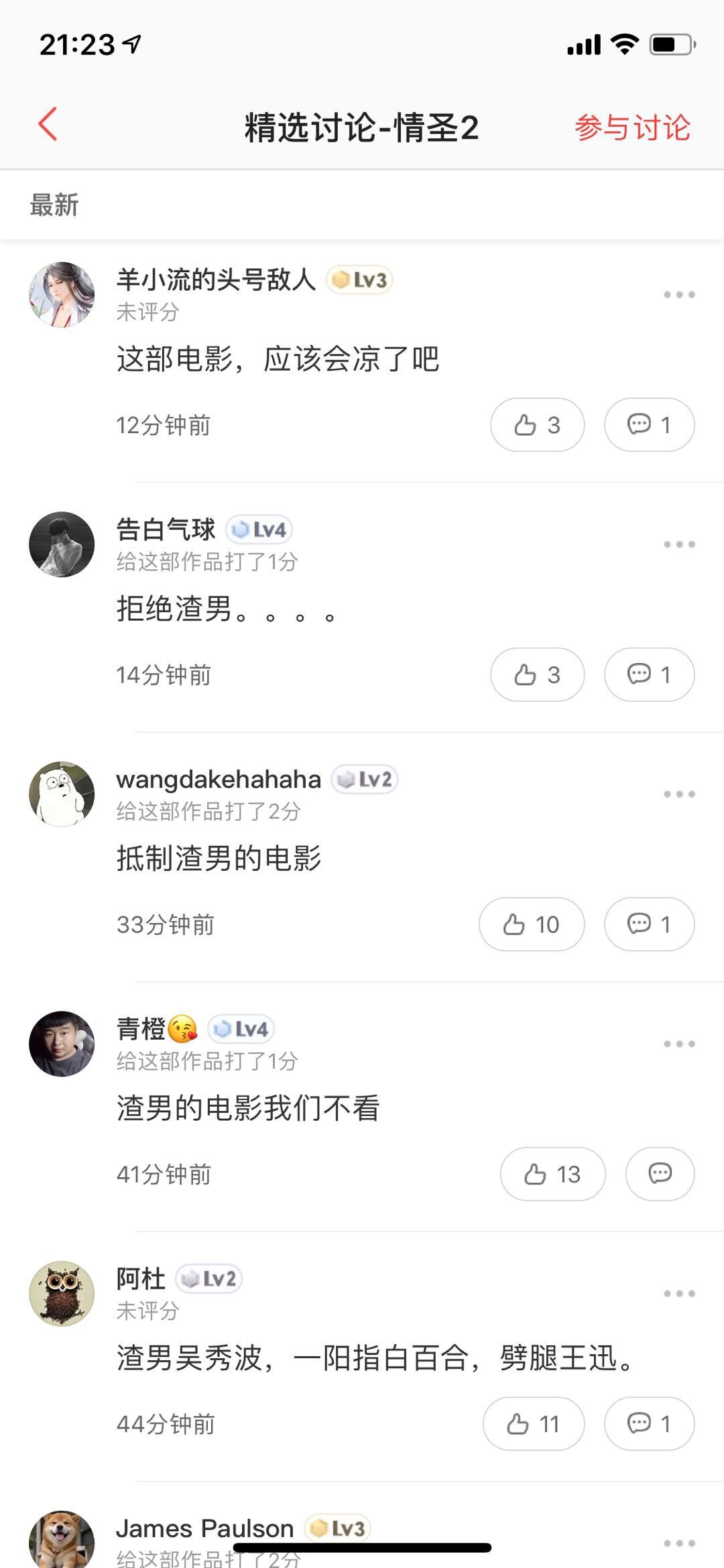Open replies on 羊小流的头号敌人's comment

click(648, 425)
